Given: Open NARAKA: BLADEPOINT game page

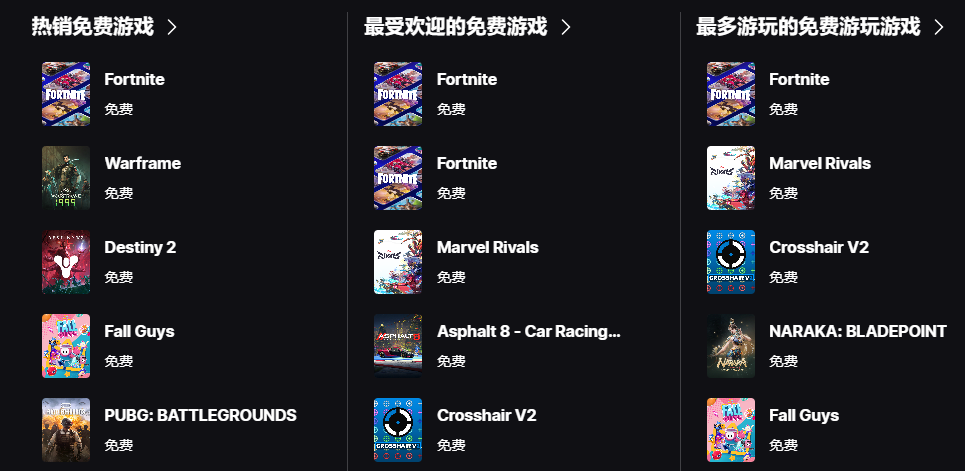Looking at the screenshot, I should point(857,331).
